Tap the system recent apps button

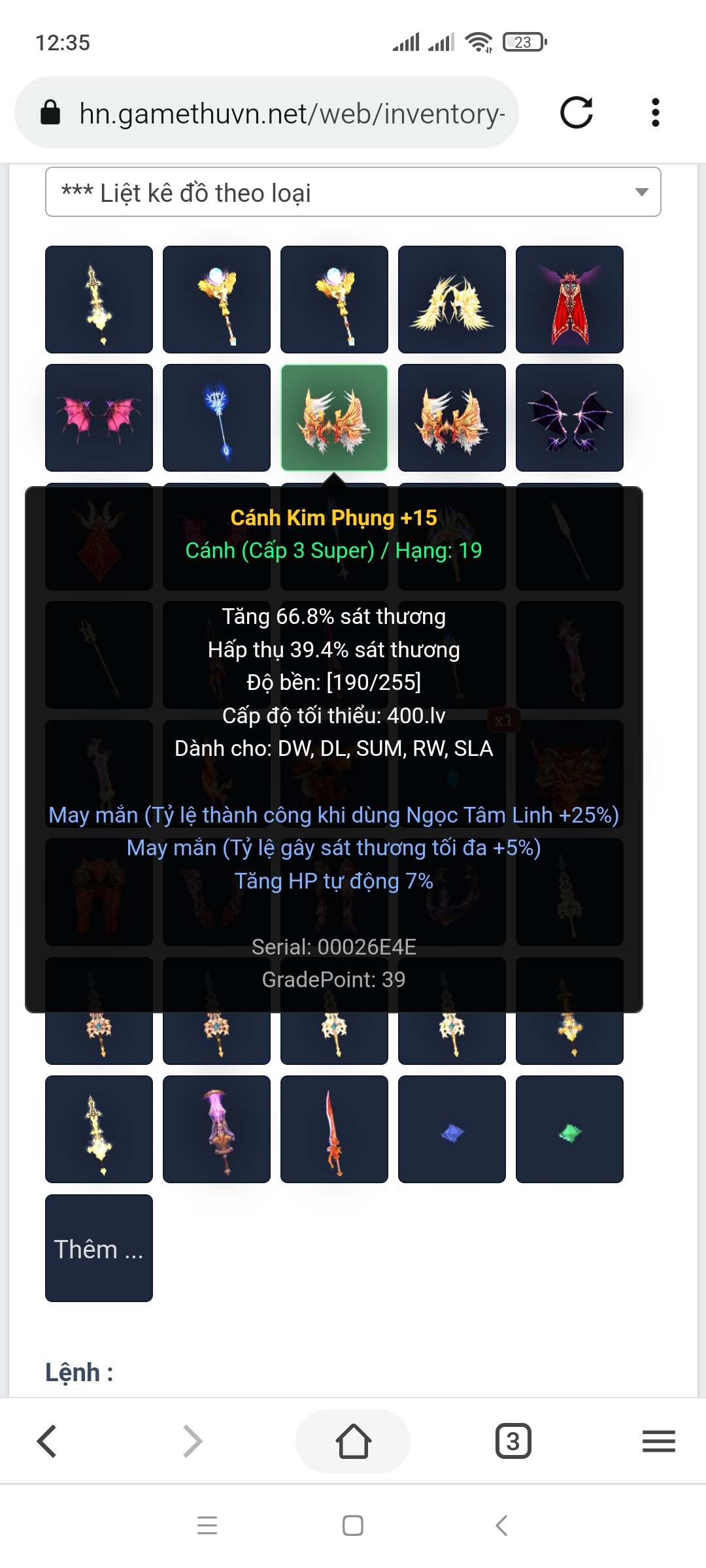pyautogui.click(x=207, y=1526)
